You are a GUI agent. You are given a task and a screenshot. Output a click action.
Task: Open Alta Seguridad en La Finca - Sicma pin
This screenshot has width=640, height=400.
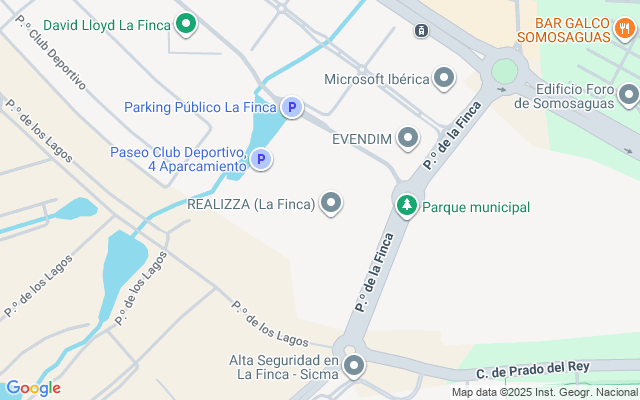point(353,366)
